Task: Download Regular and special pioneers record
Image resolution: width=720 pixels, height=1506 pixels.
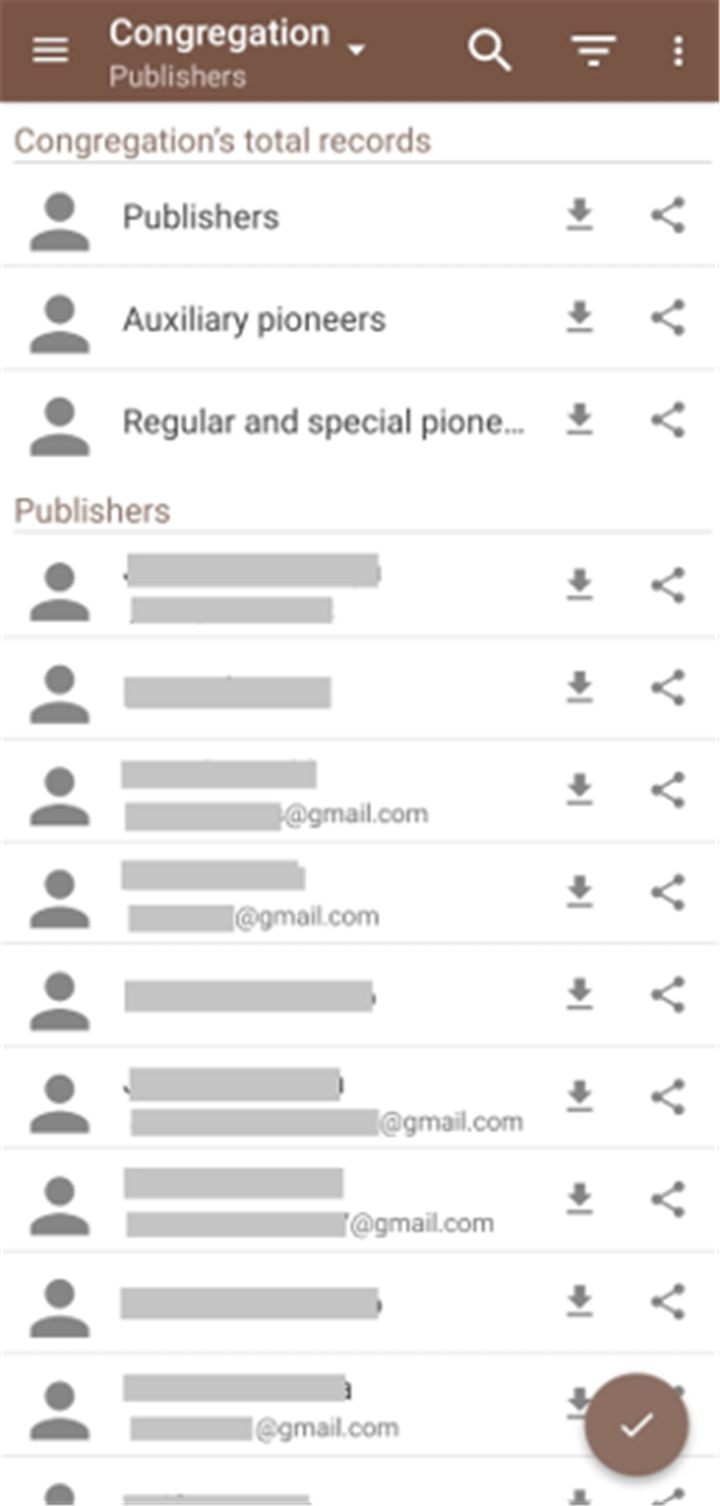Action: [x=579, y=420]
